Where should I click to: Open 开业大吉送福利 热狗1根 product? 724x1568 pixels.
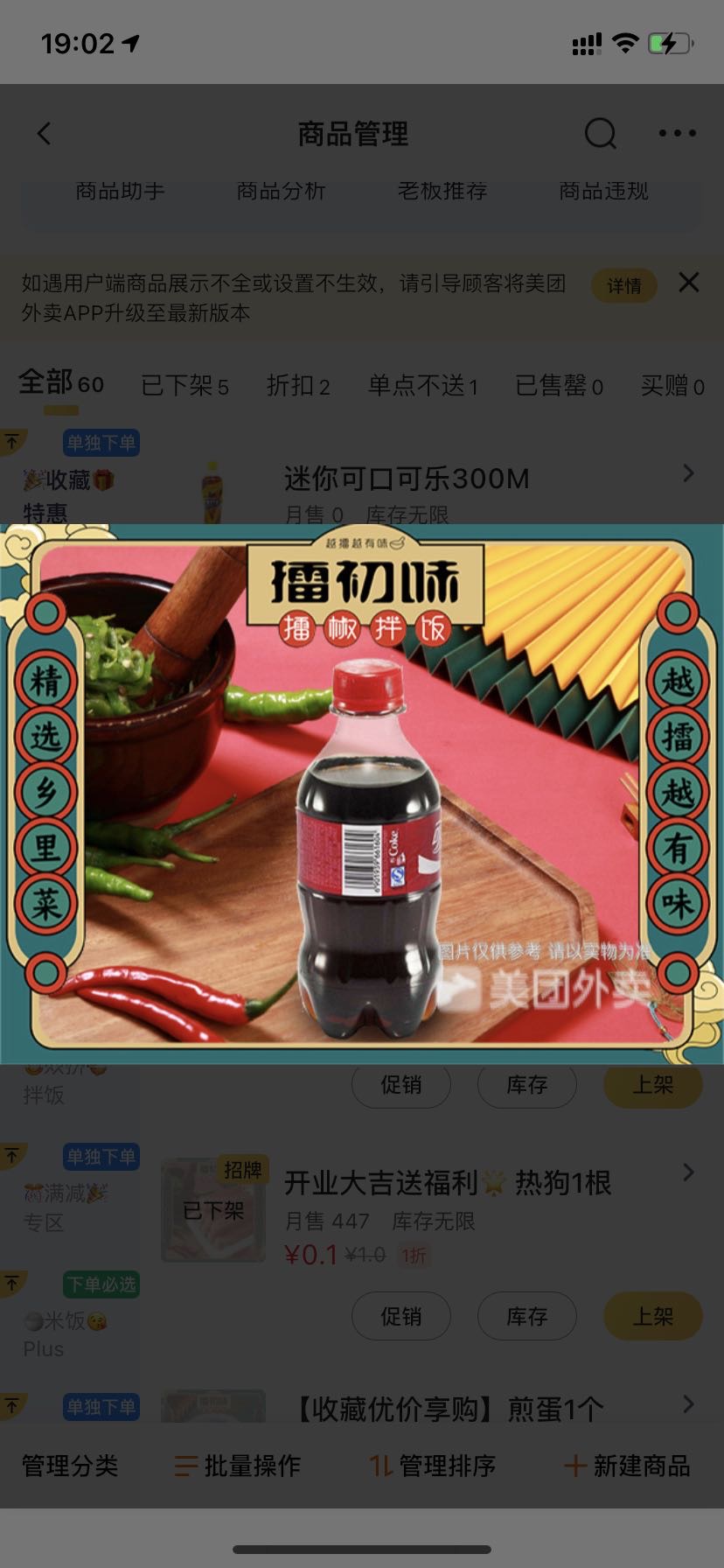click(x=448, y=1183)
